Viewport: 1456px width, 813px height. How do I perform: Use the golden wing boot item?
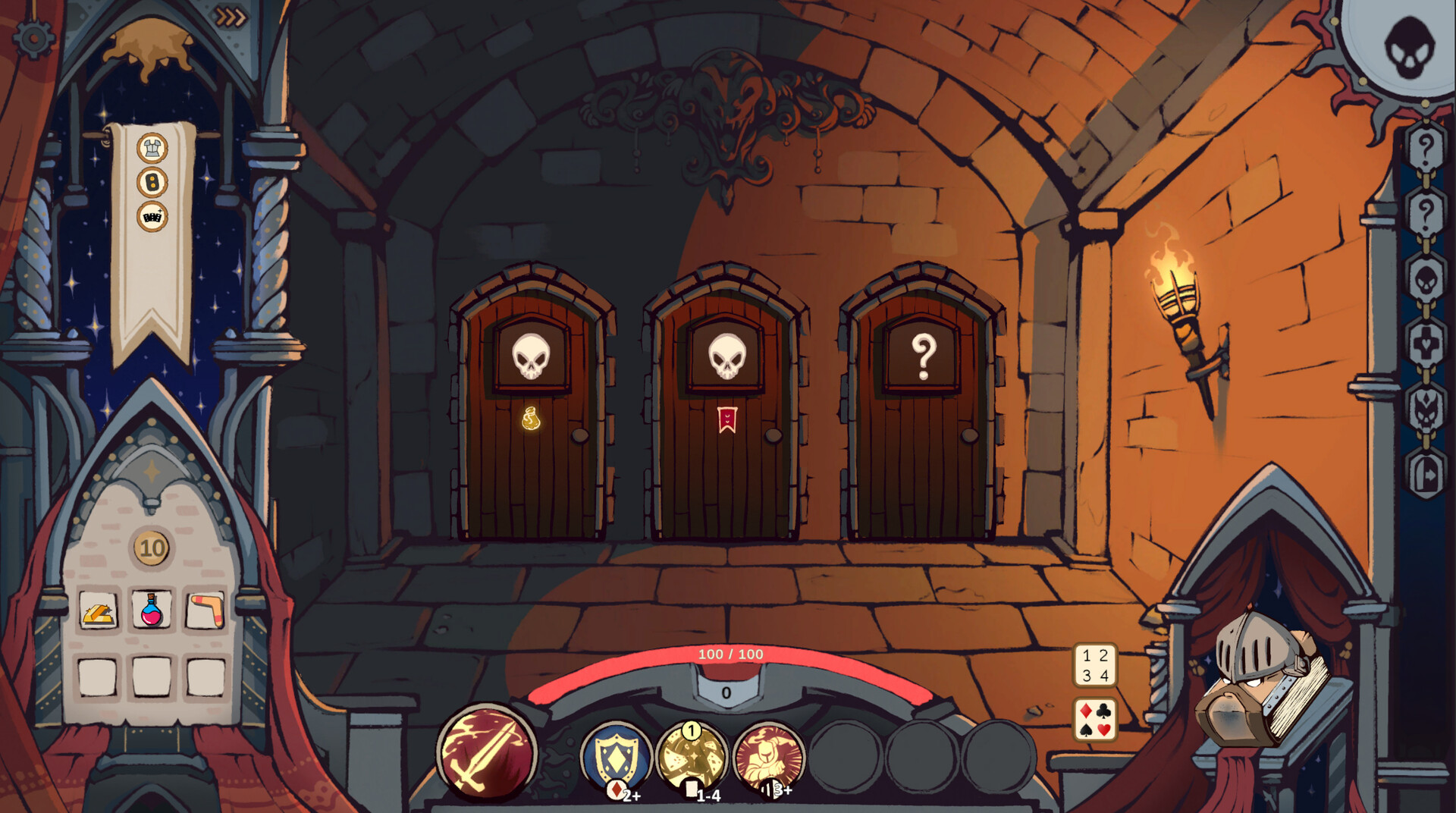(99, 610)
